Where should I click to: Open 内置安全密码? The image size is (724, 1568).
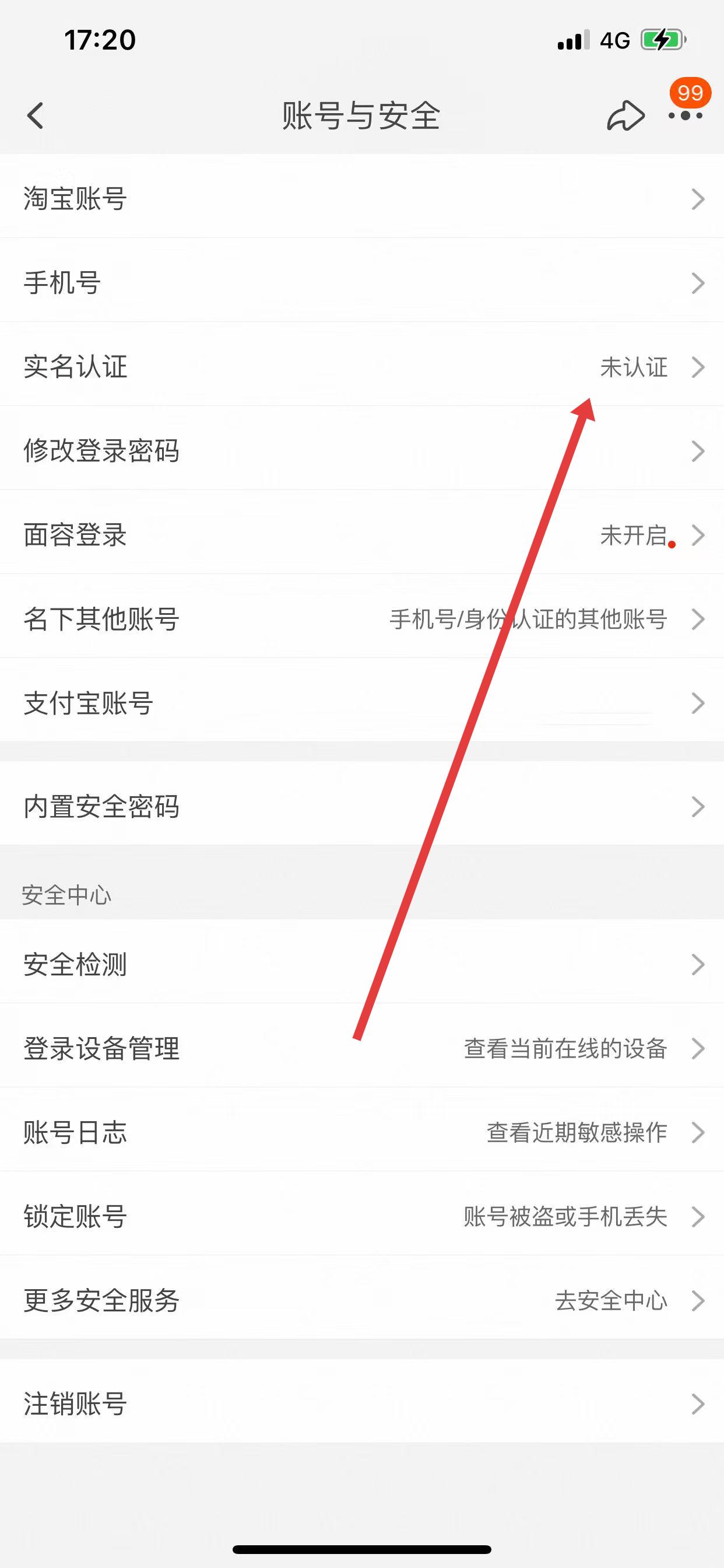362,806
